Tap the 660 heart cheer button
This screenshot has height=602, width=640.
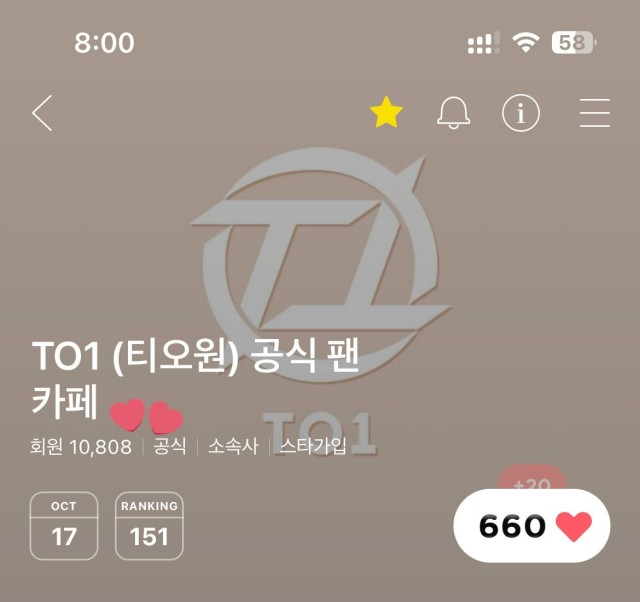tap(531, 526)
